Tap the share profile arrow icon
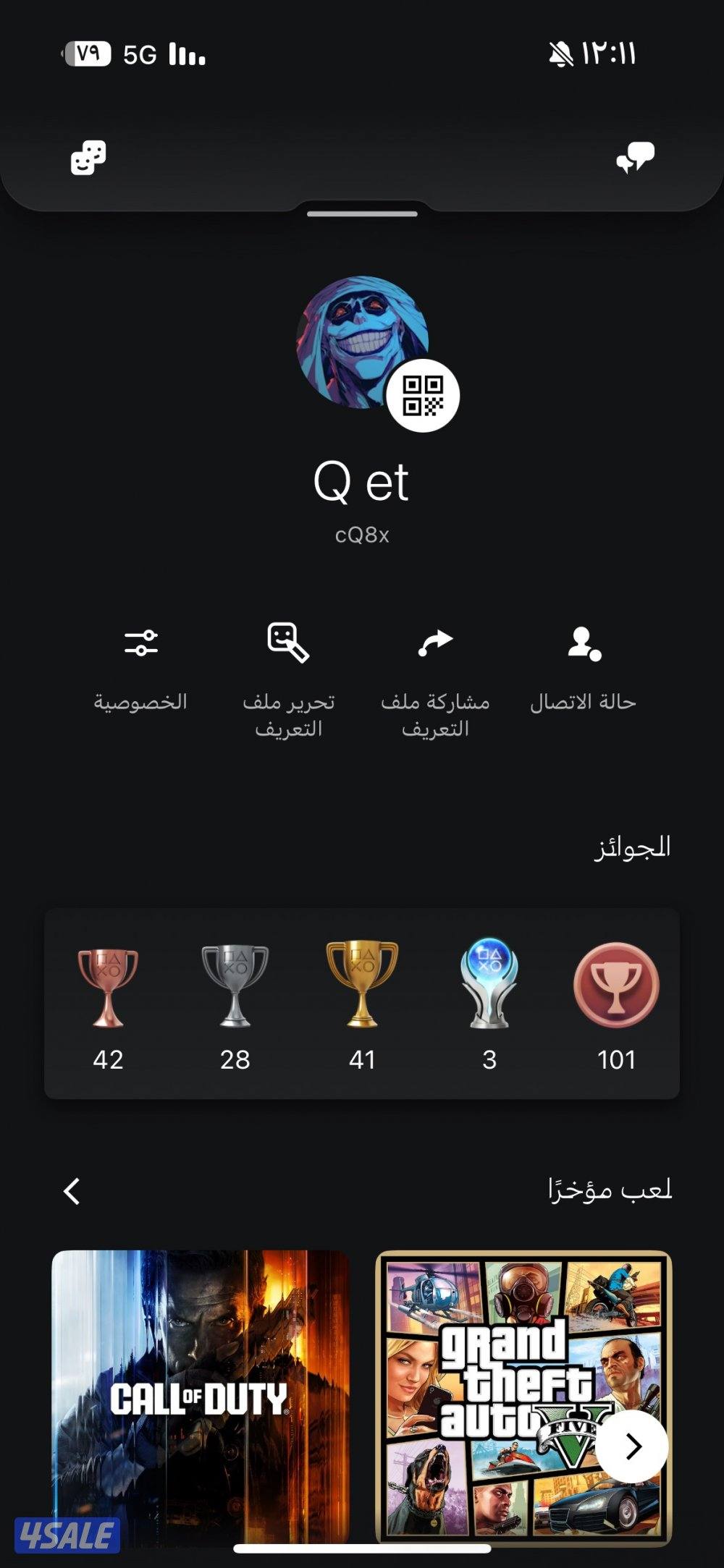This screenshot has width=724, height=1568. pyautogui.click(x=434, y=641)
